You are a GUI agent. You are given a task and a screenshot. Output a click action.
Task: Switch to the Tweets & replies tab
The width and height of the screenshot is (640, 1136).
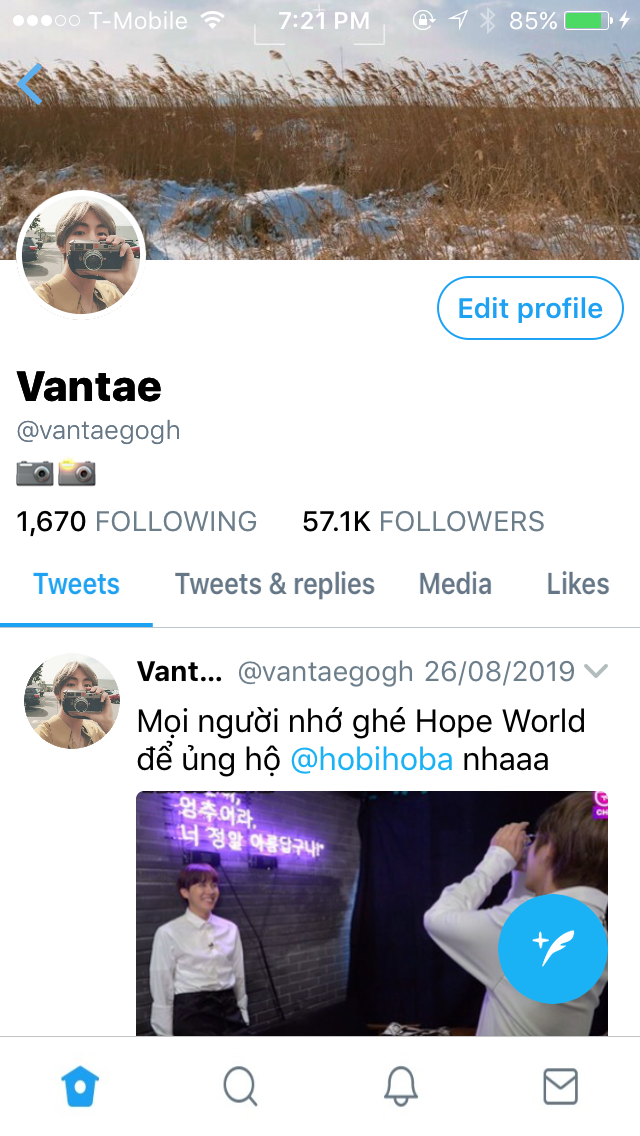click(274, 584)
